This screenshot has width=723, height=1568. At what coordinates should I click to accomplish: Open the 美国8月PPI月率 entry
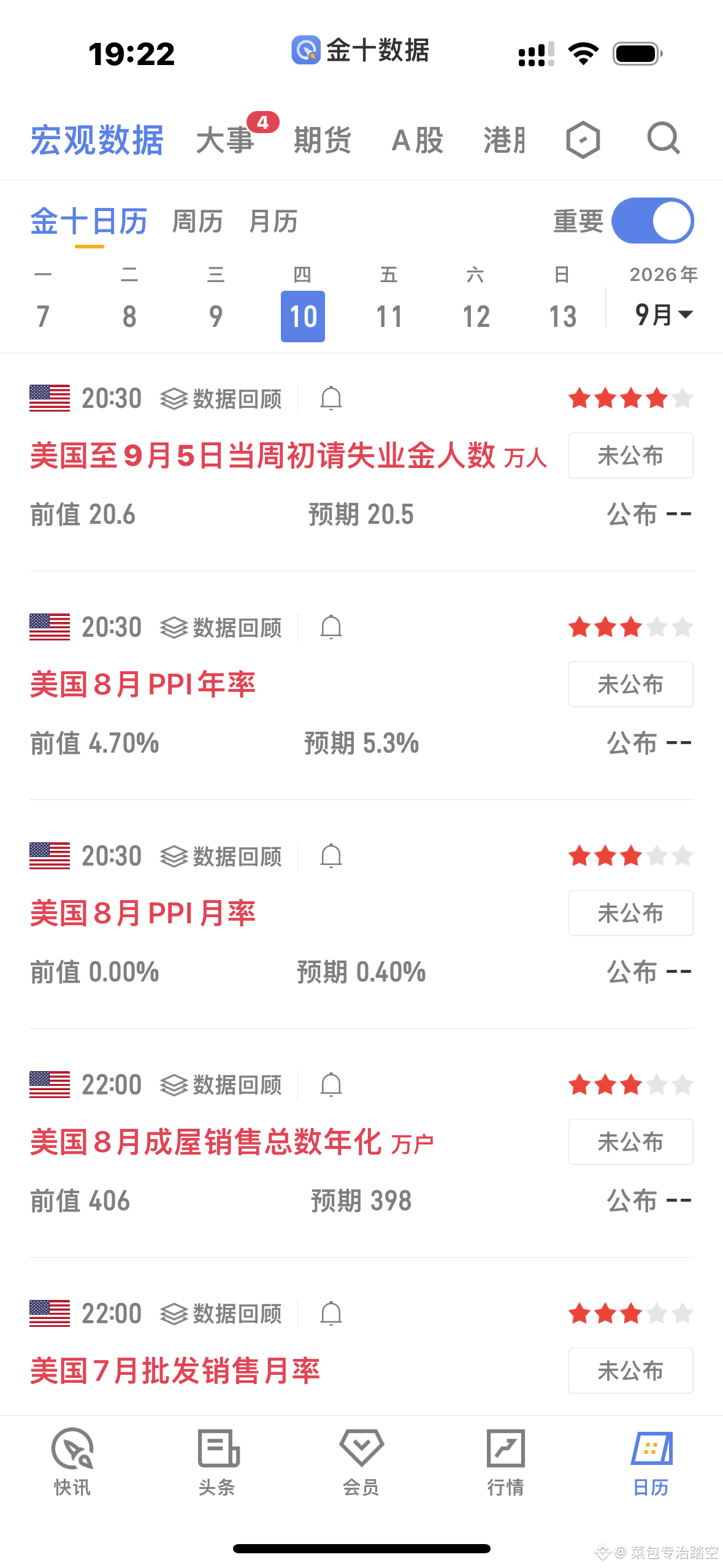pos(143,913)
